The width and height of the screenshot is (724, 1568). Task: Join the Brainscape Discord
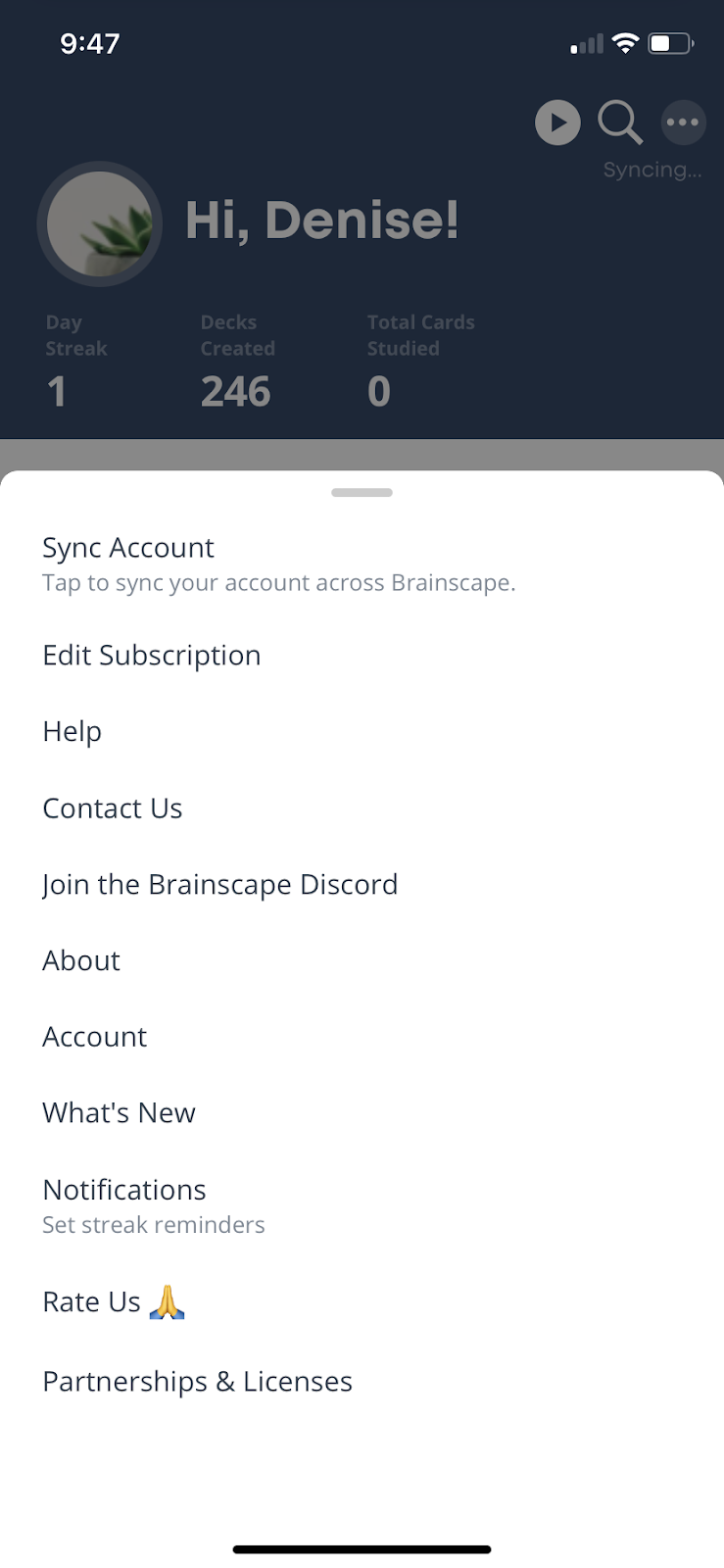[x=362, y=885]
